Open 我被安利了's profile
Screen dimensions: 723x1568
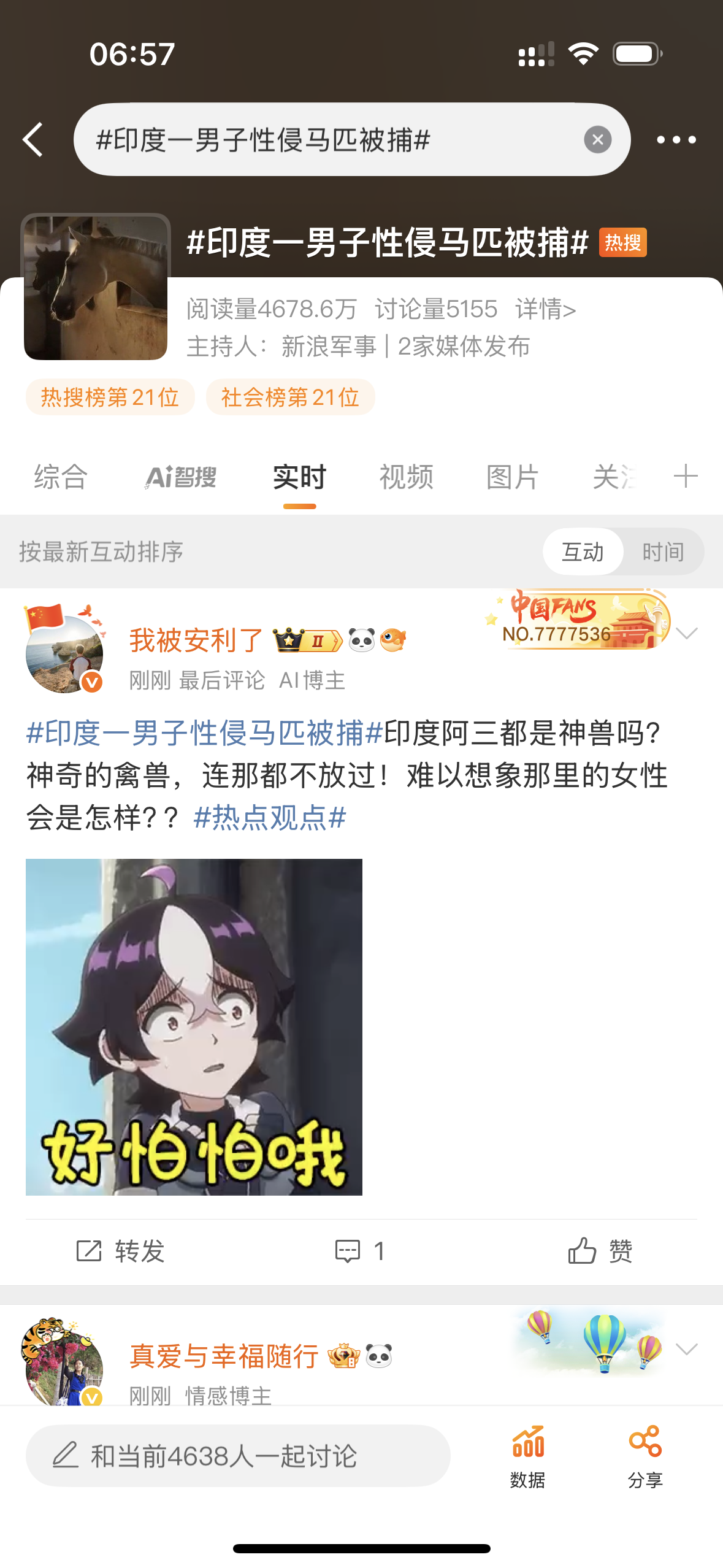[x=196, y=640]
